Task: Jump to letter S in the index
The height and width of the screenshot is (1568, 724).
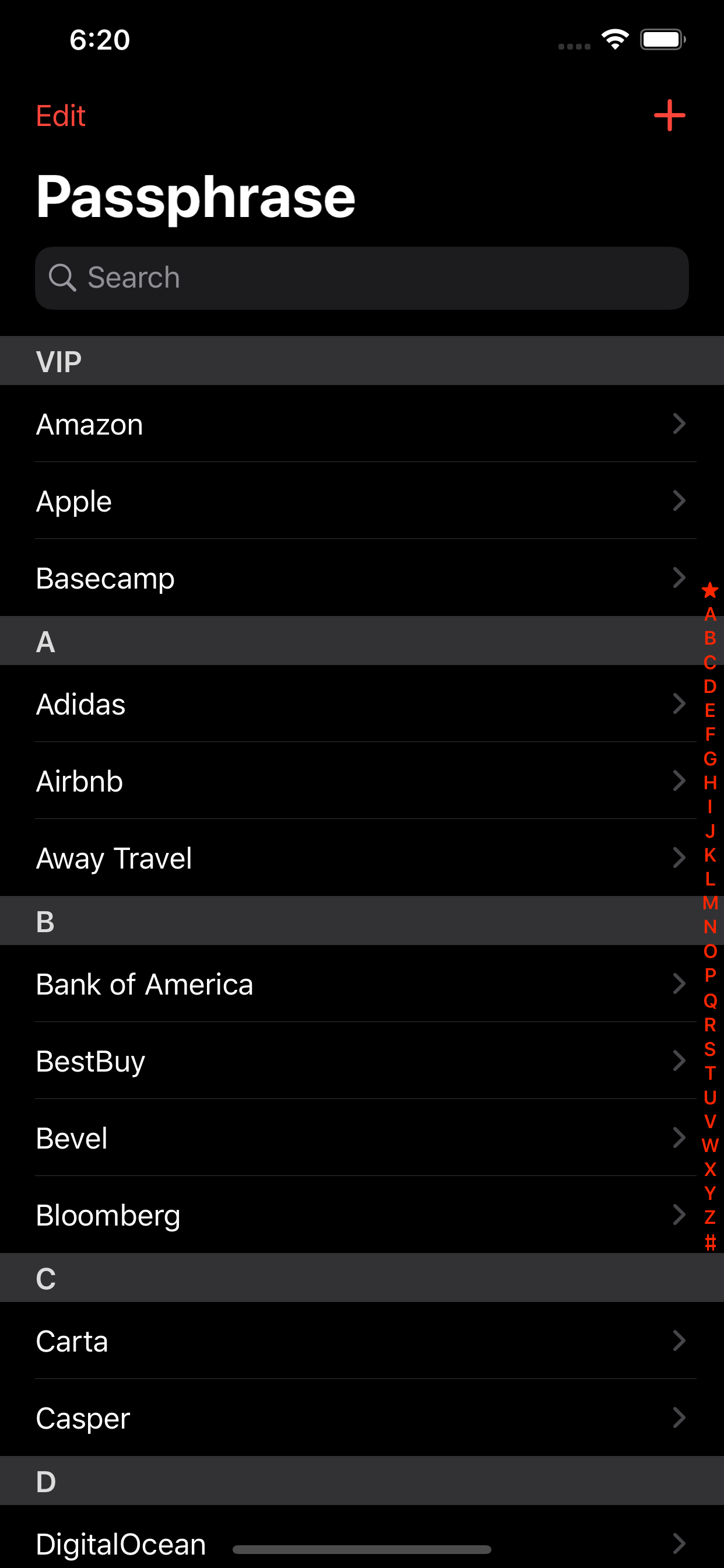Action: (709, 1049)
